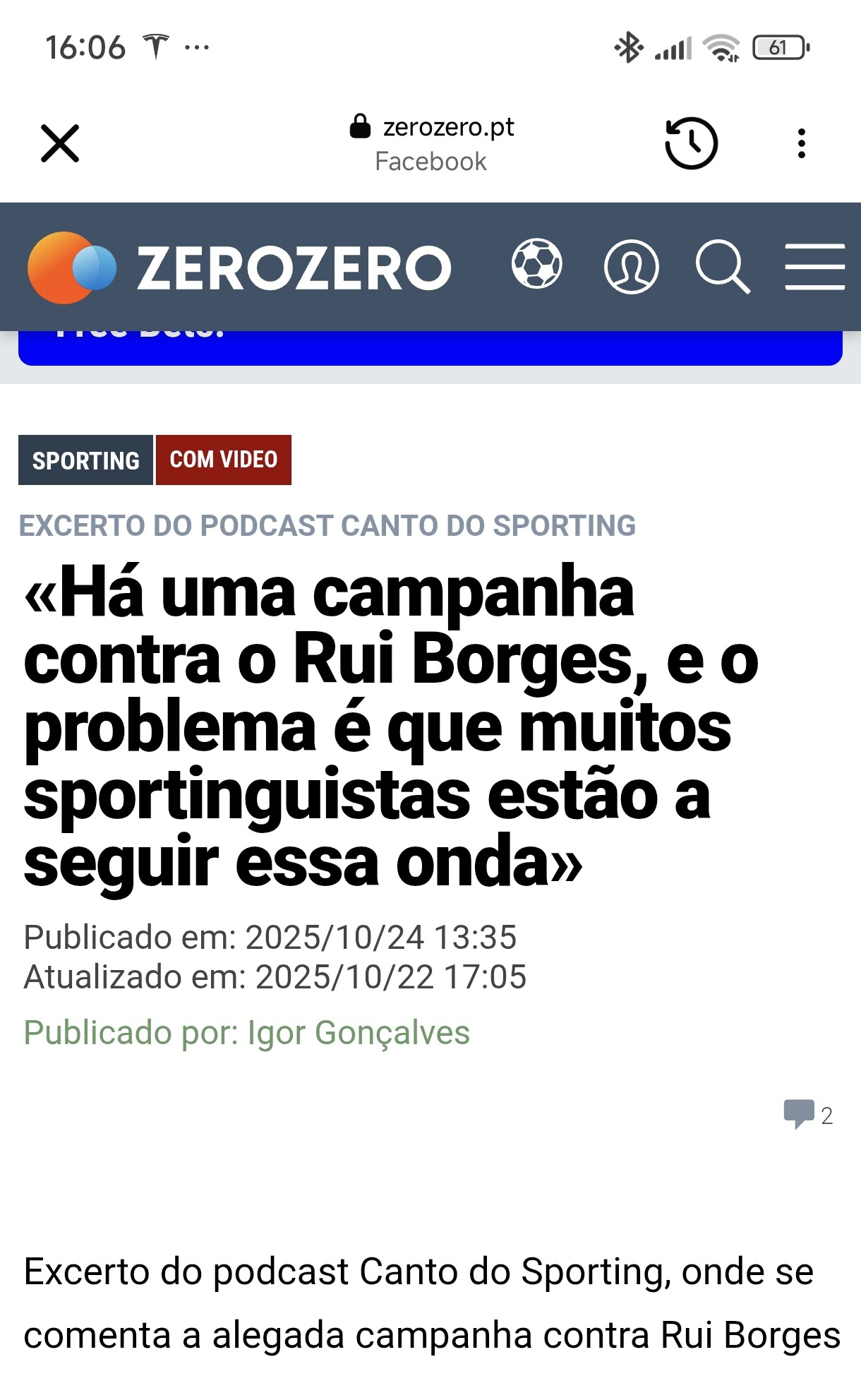Open the user account icon
Viewport: 861px width, 1400px height.
click(631, 267)
